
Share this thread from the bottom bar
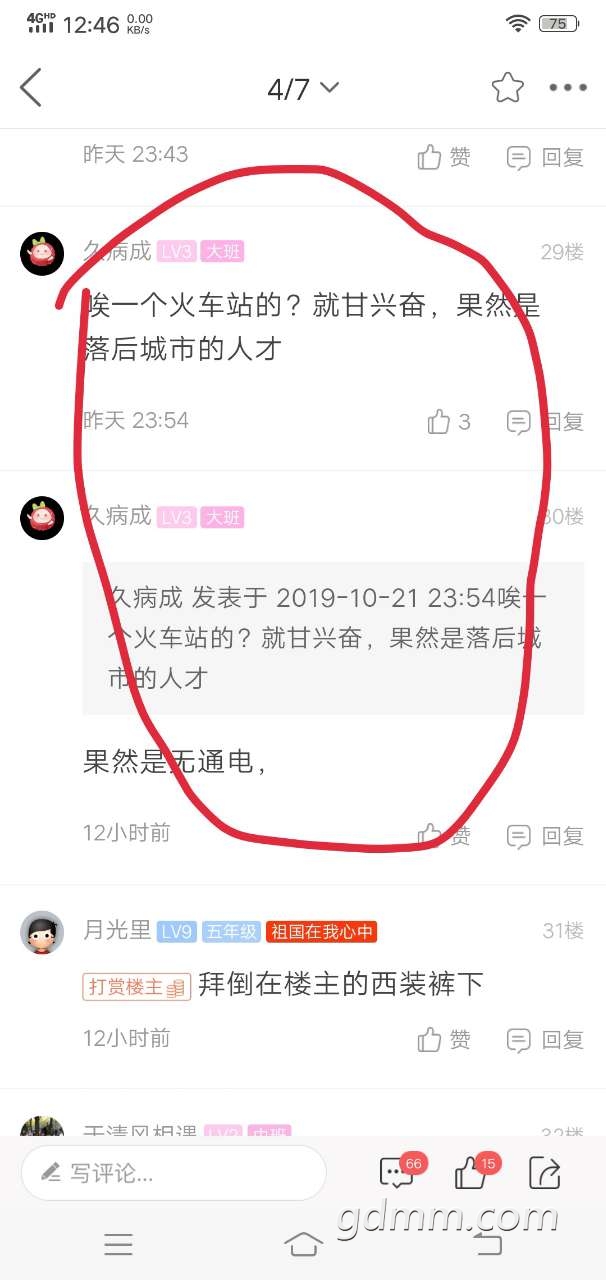(544, 1173)
